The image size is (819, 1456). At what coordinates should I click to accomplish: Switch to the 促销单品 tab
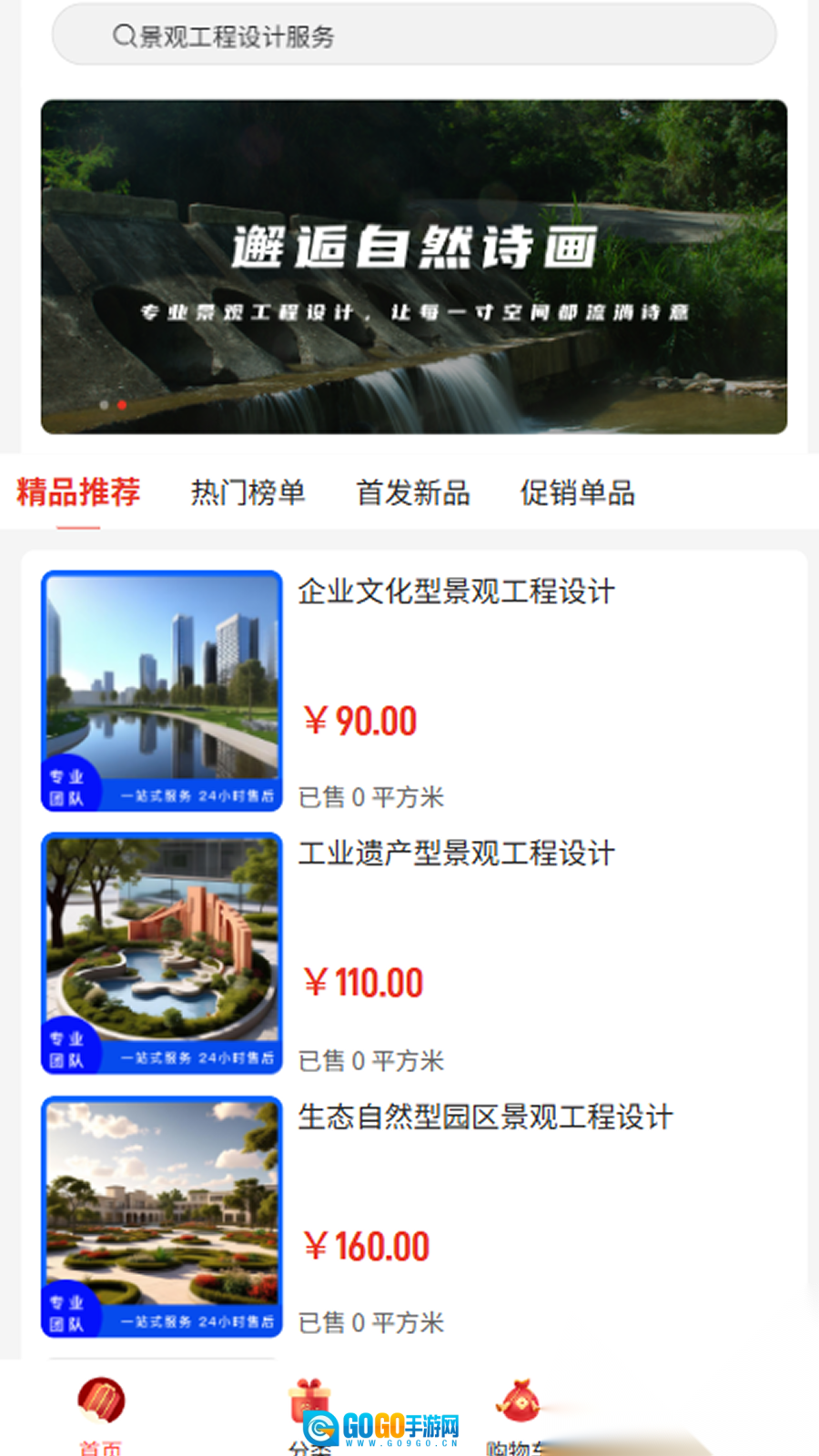coord(578,492)
